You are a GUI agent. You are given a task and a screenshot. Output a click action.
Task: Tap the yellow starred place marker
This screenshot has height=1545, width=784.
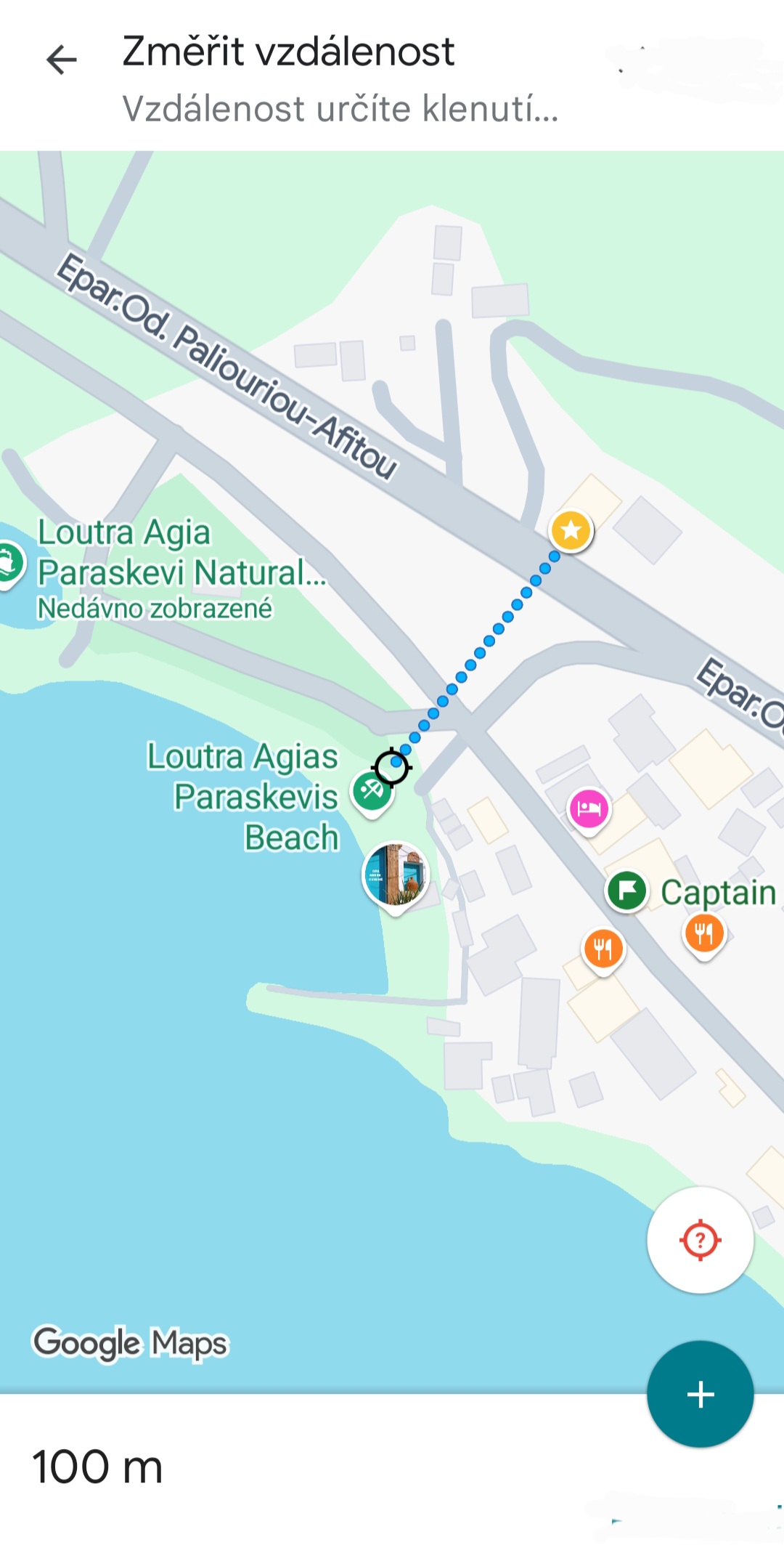click(x=571, y=530)
